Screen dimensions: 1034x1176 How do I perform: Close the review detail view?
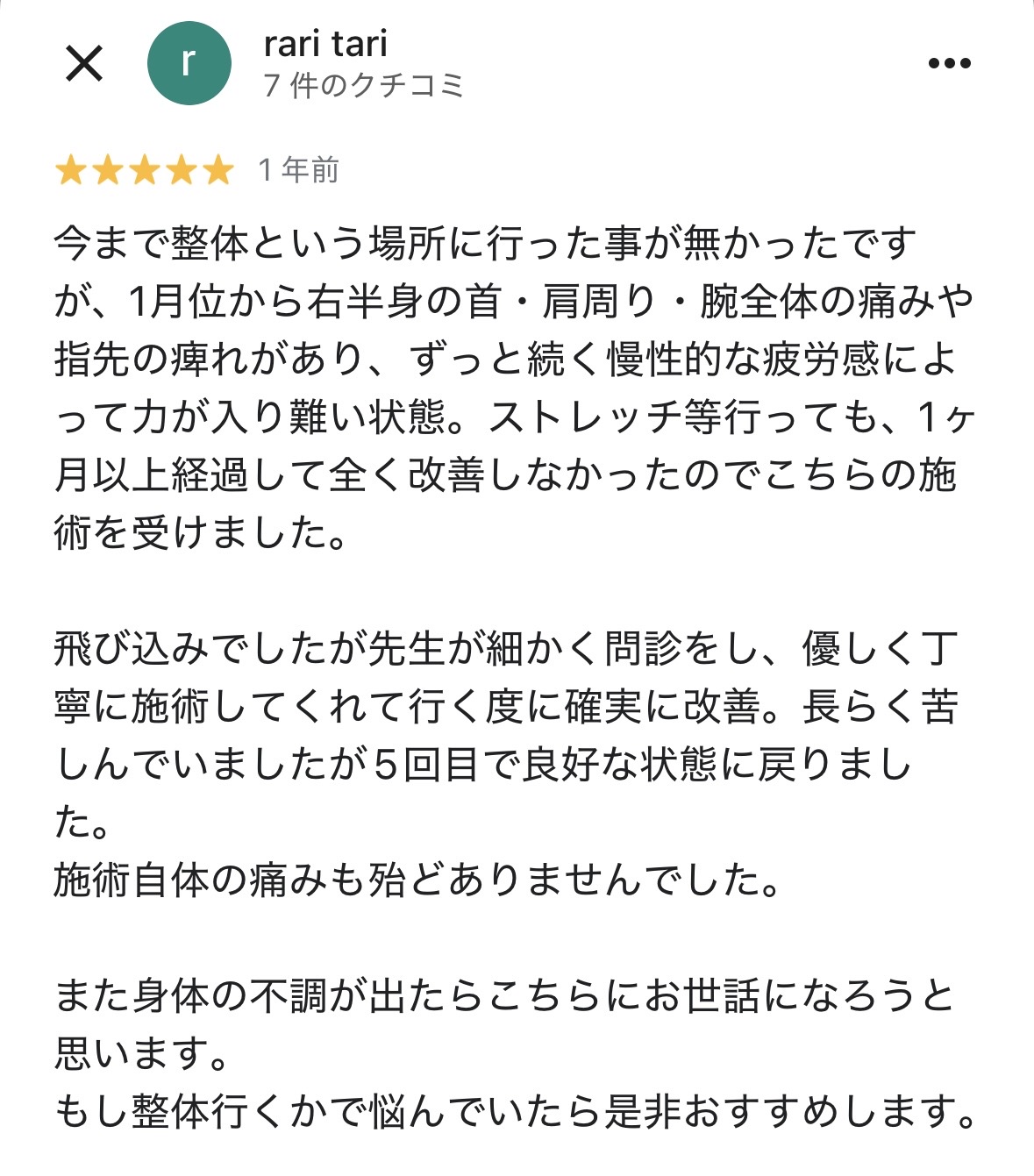(x=85, y=63)
